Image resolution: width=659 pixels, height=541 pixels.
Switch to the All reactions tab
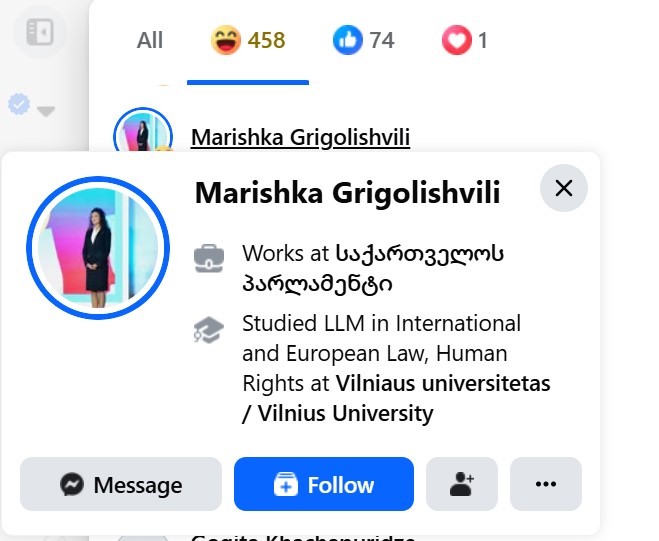click(150, 41)
